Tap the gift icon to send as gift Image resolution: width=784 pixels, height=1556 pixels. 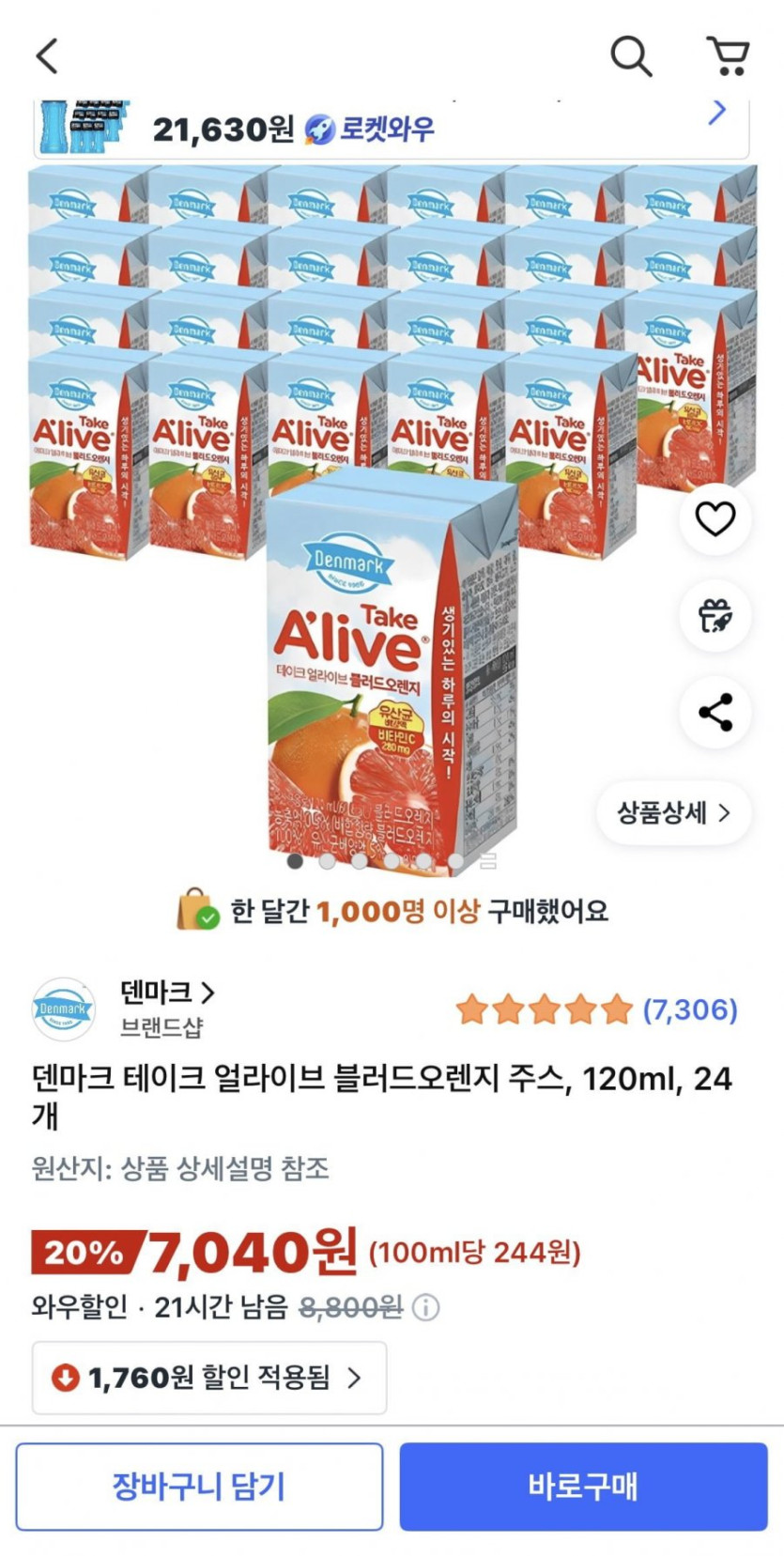pos(715,616)
